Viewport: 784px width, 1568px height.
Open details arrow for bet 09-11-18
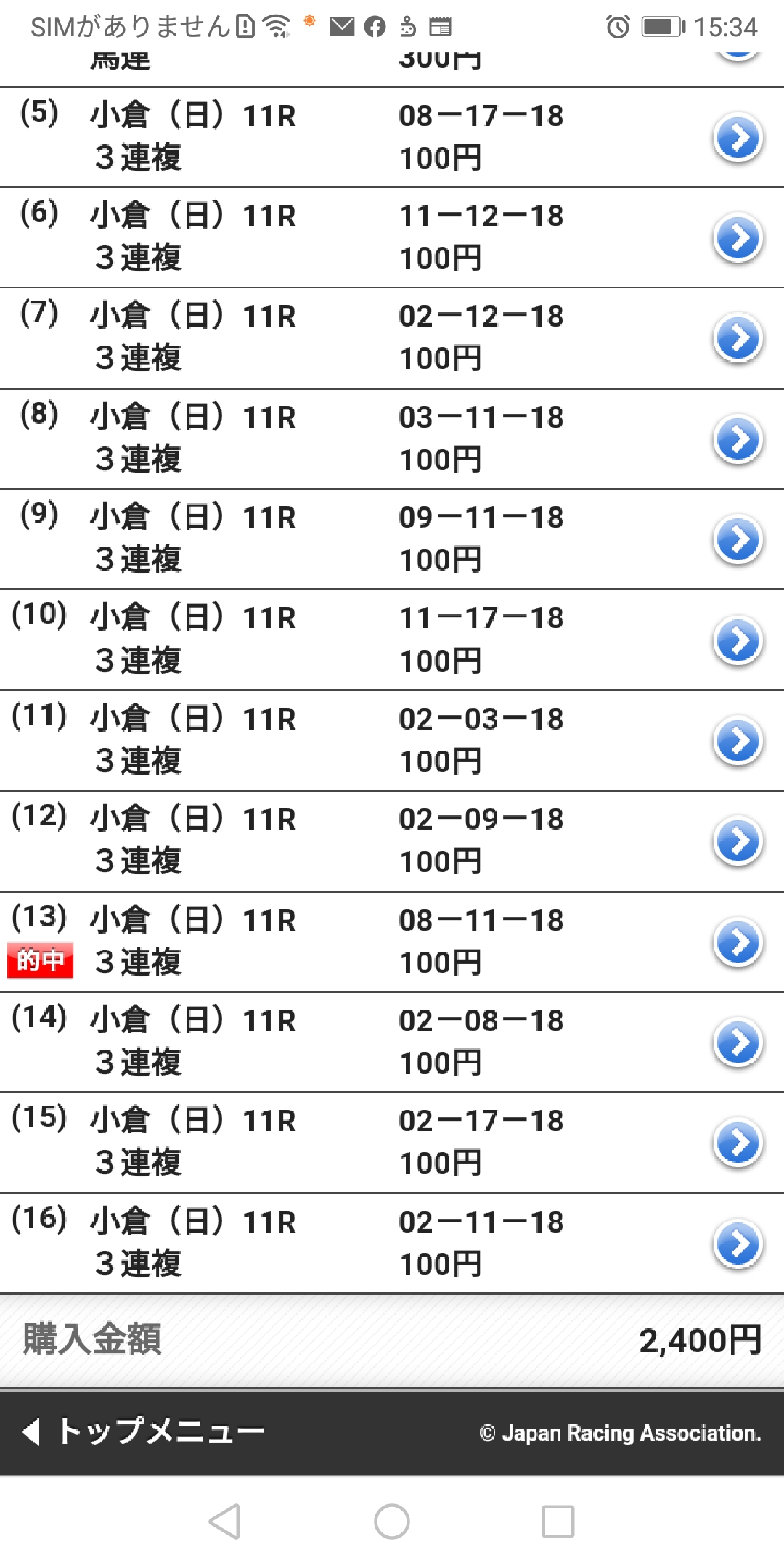pos(738,539)
